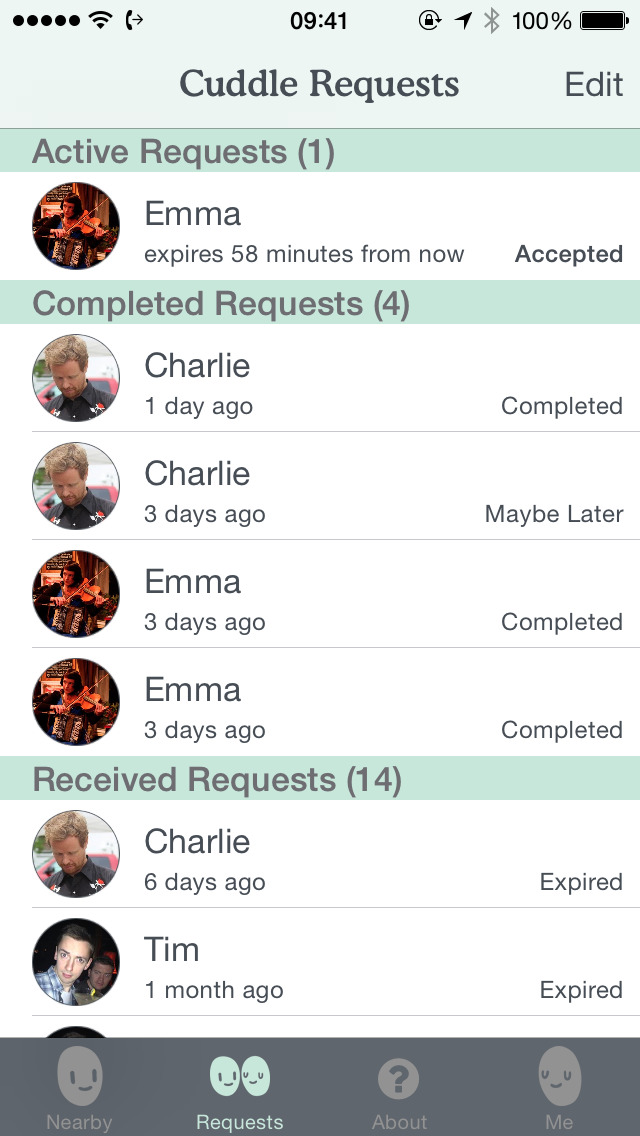
Task: Open Charlie's expired request from 6 days ago
Action: pos(320,854)
